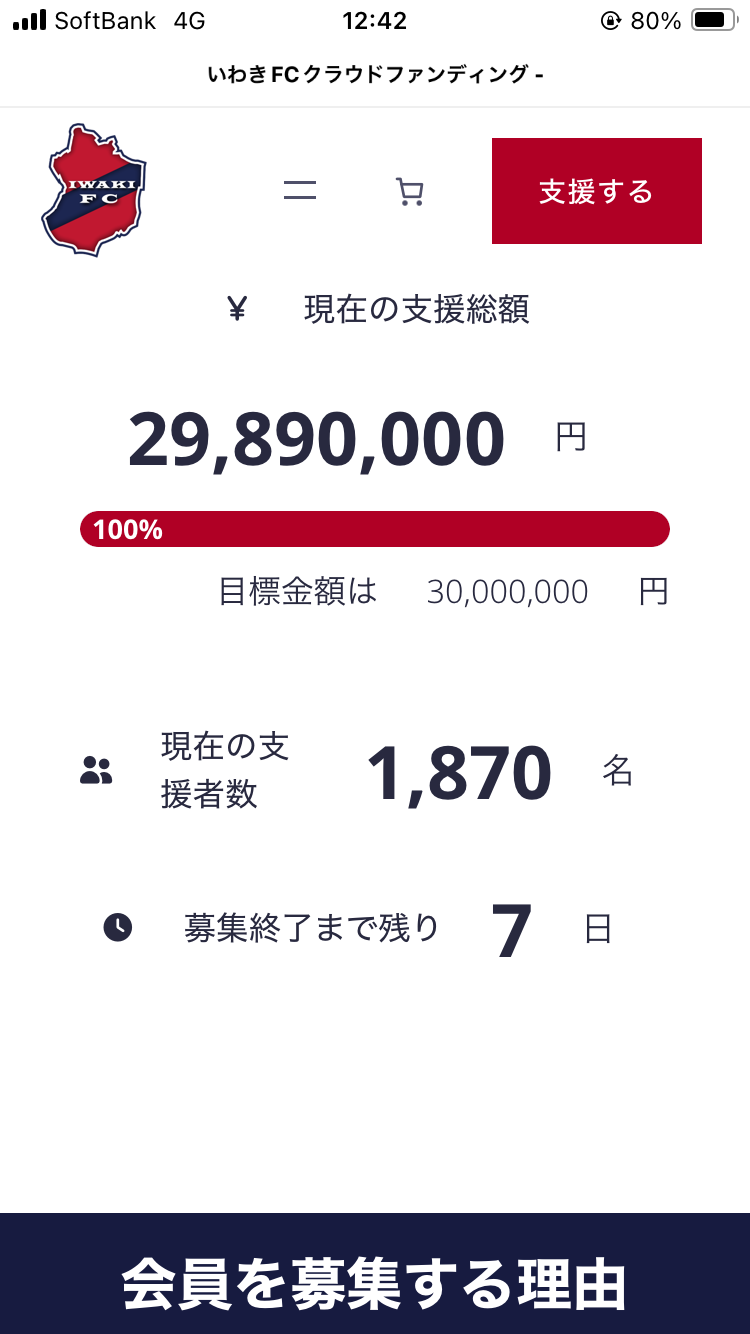Open the hamburger menu

(300, 191)
